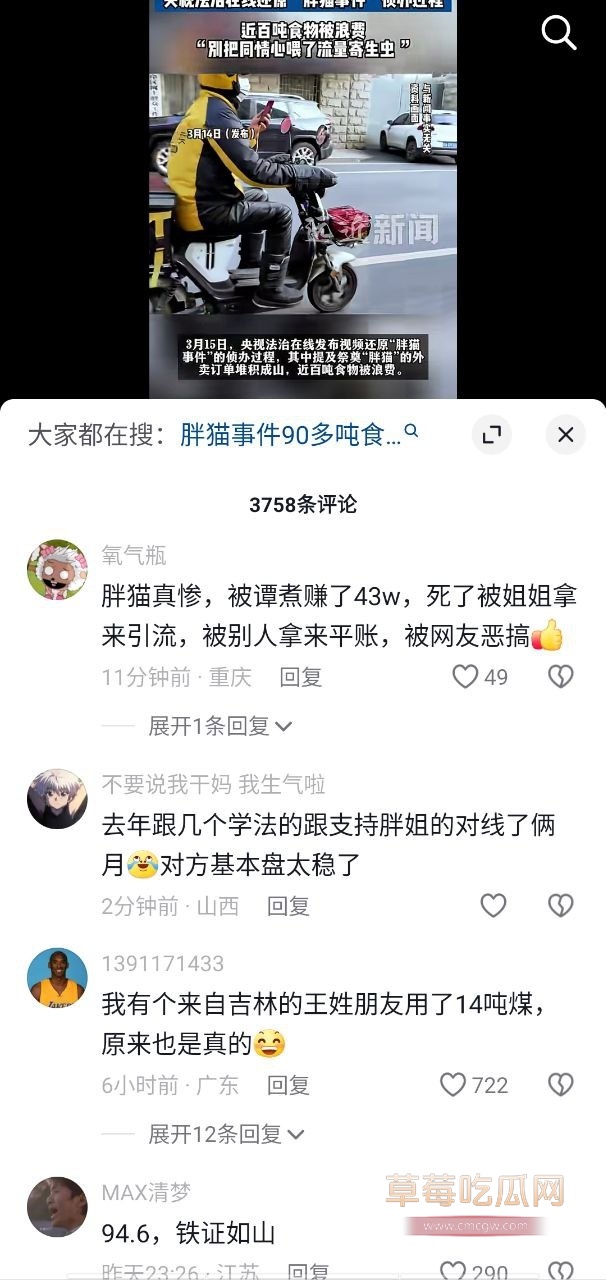Dislike 1391171433's comment
Viewport: 606px width, 1280px height.
point(561,1085)
